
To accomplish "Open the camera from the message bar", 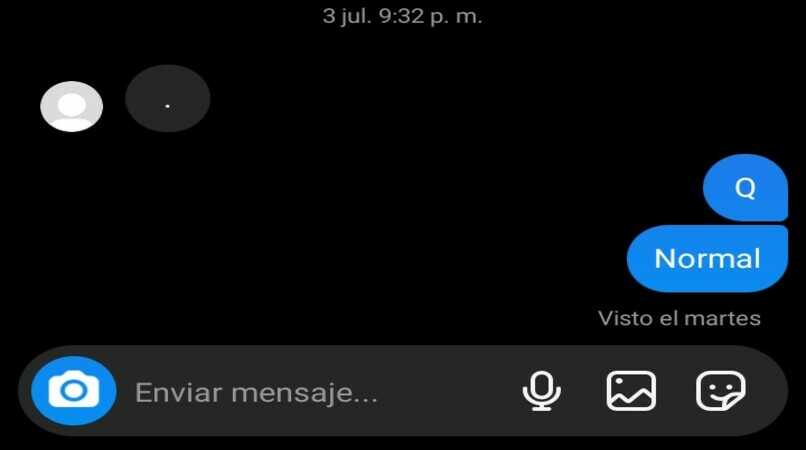I will 74,390.
